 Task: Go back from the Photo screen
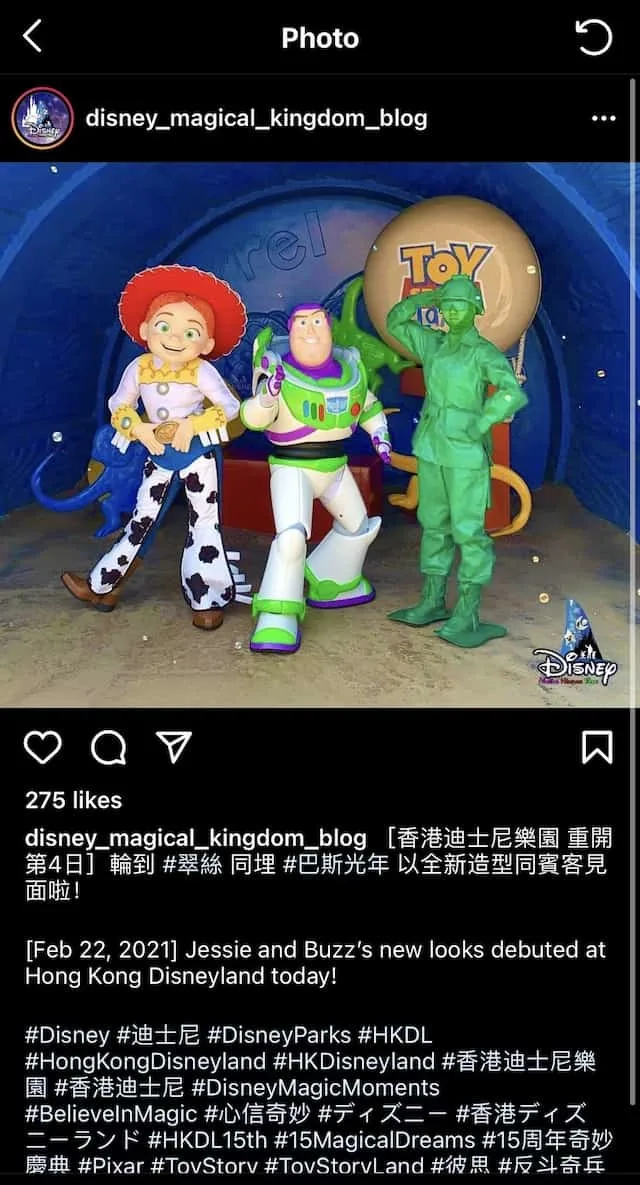[32, 36]
